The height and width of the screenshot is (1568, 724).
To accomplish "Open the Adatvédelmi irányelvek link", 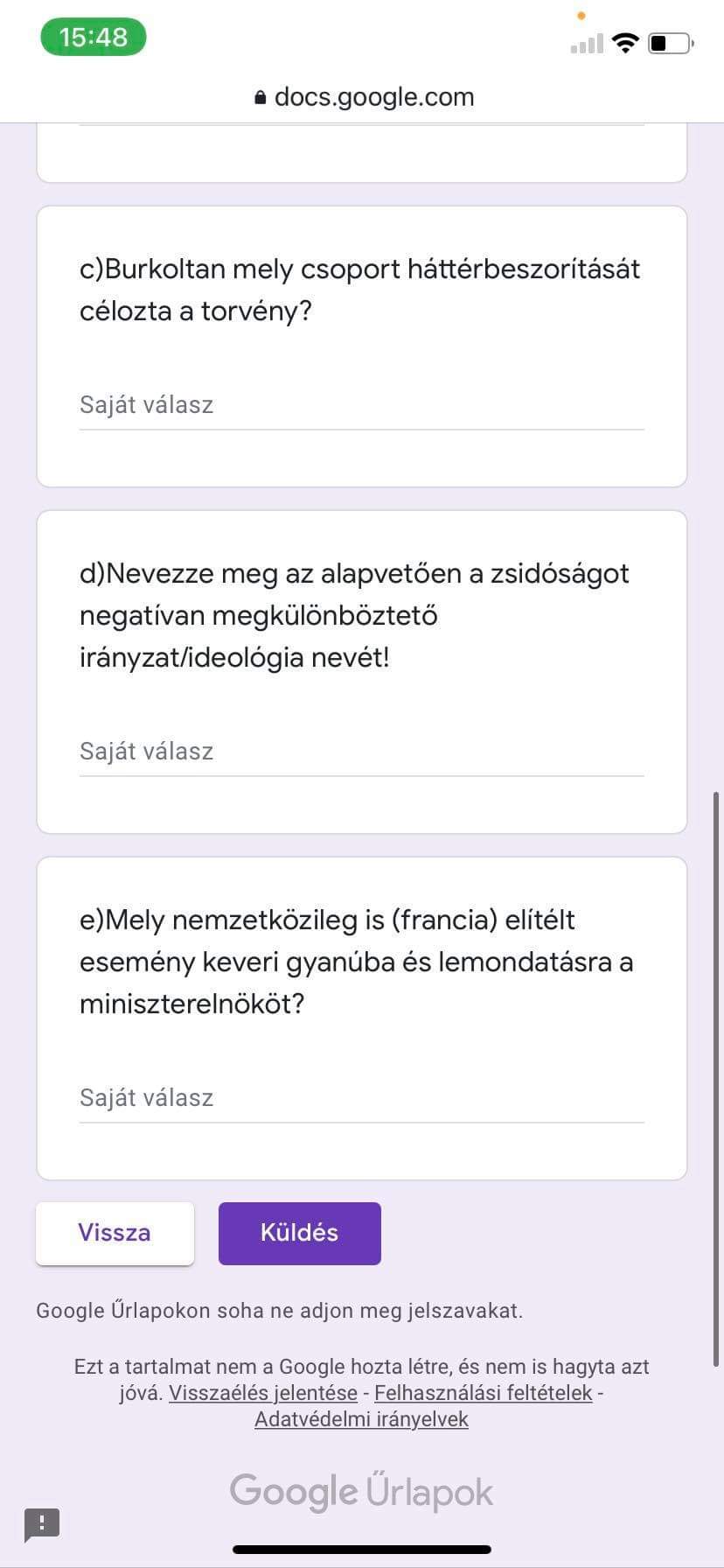I will click(x=361, y=1419).
